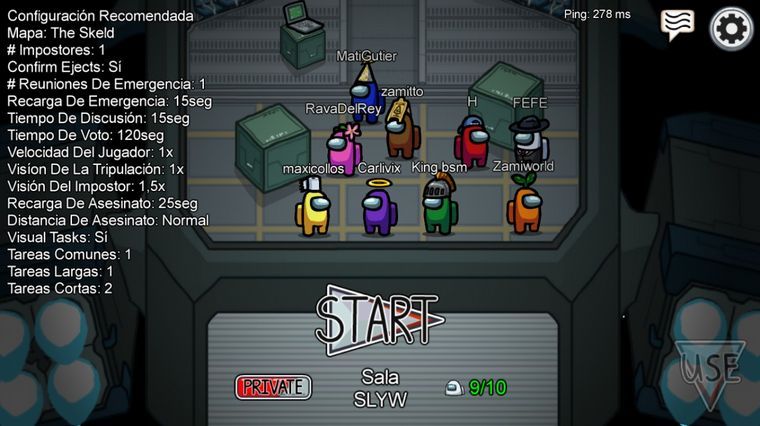
Task: Open the settings gear
Action: pos(732,28)
